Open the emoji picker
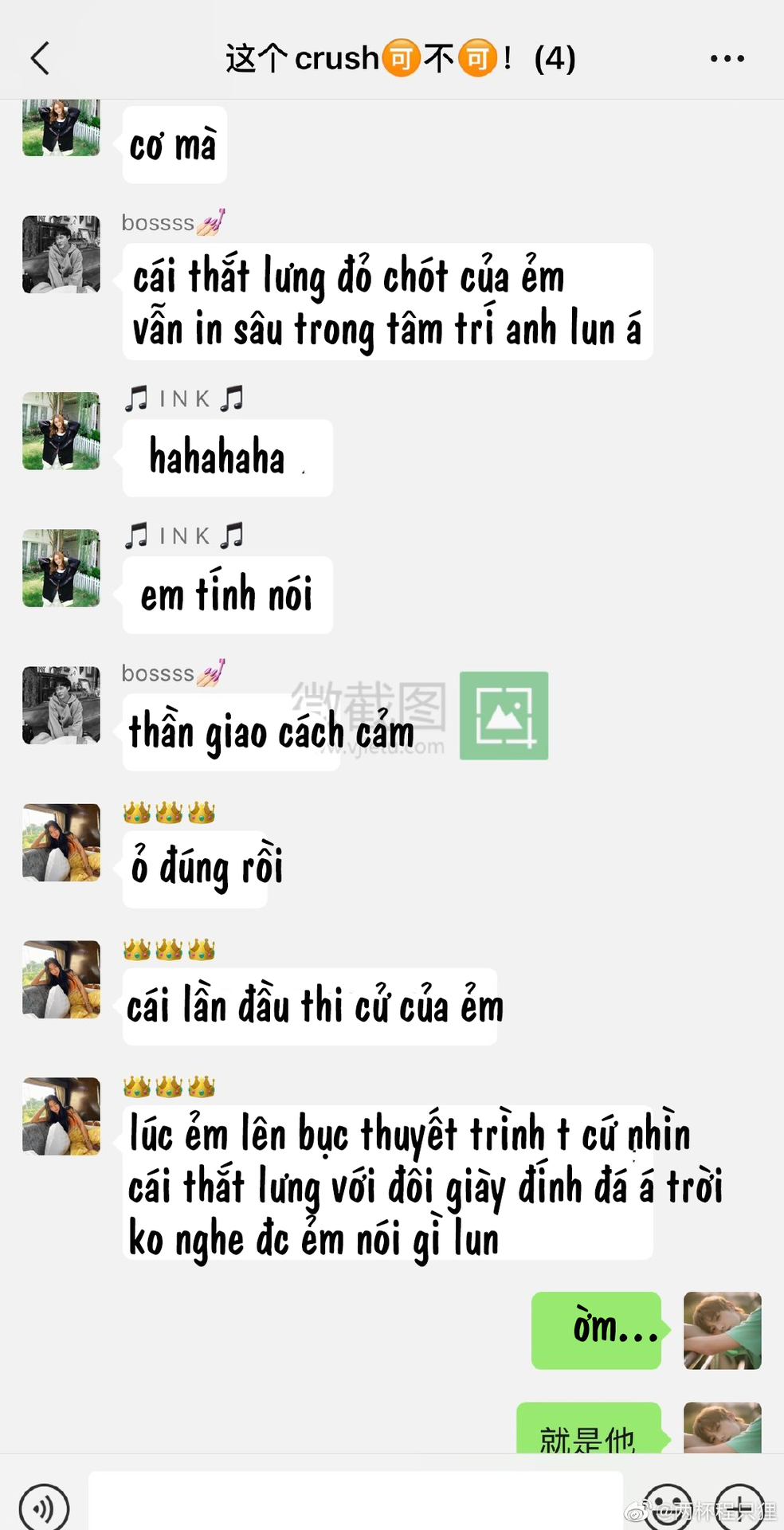 667,1506
